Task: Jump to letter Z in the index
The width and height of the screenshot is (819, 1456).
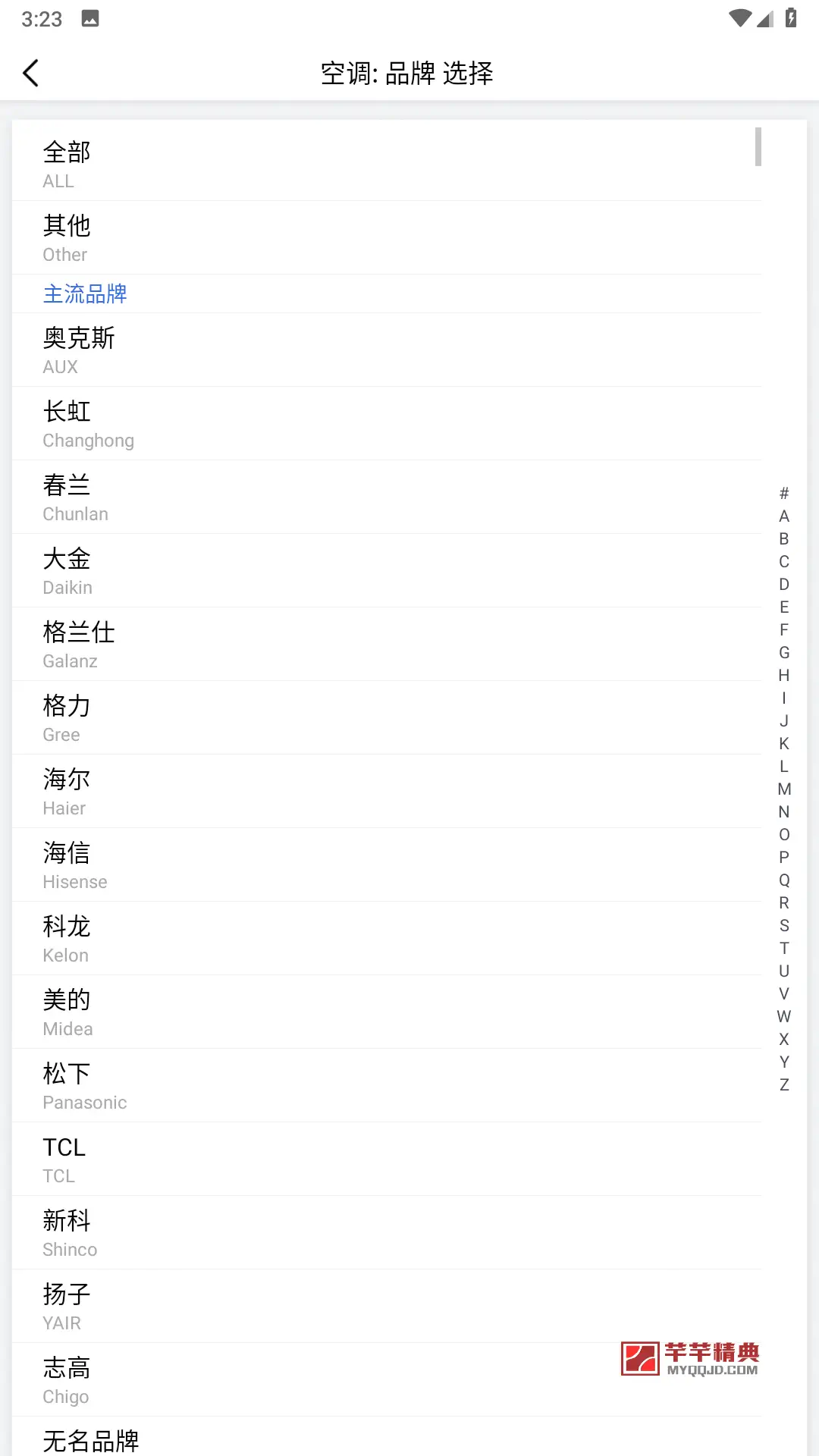Action: click(x=784, y=1085)
